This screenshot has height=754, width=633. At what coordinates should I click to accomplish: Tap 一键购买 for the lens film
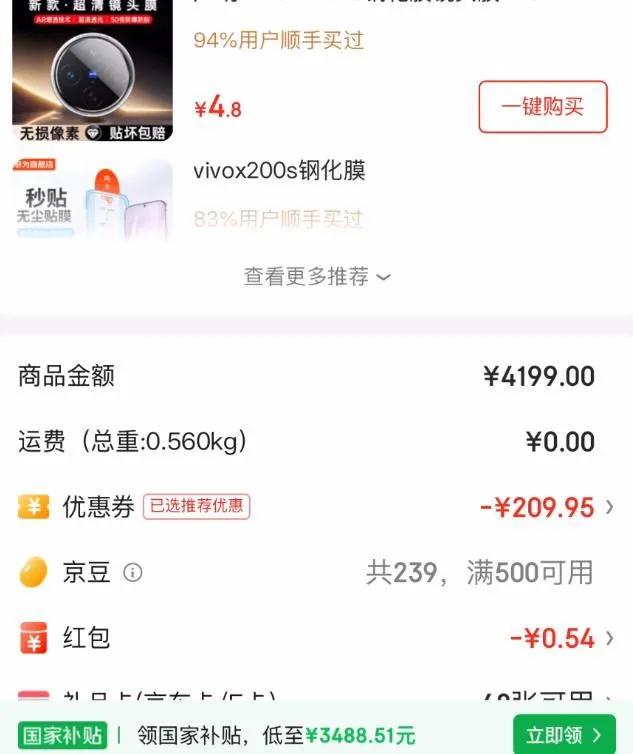[x=542, y=107]
